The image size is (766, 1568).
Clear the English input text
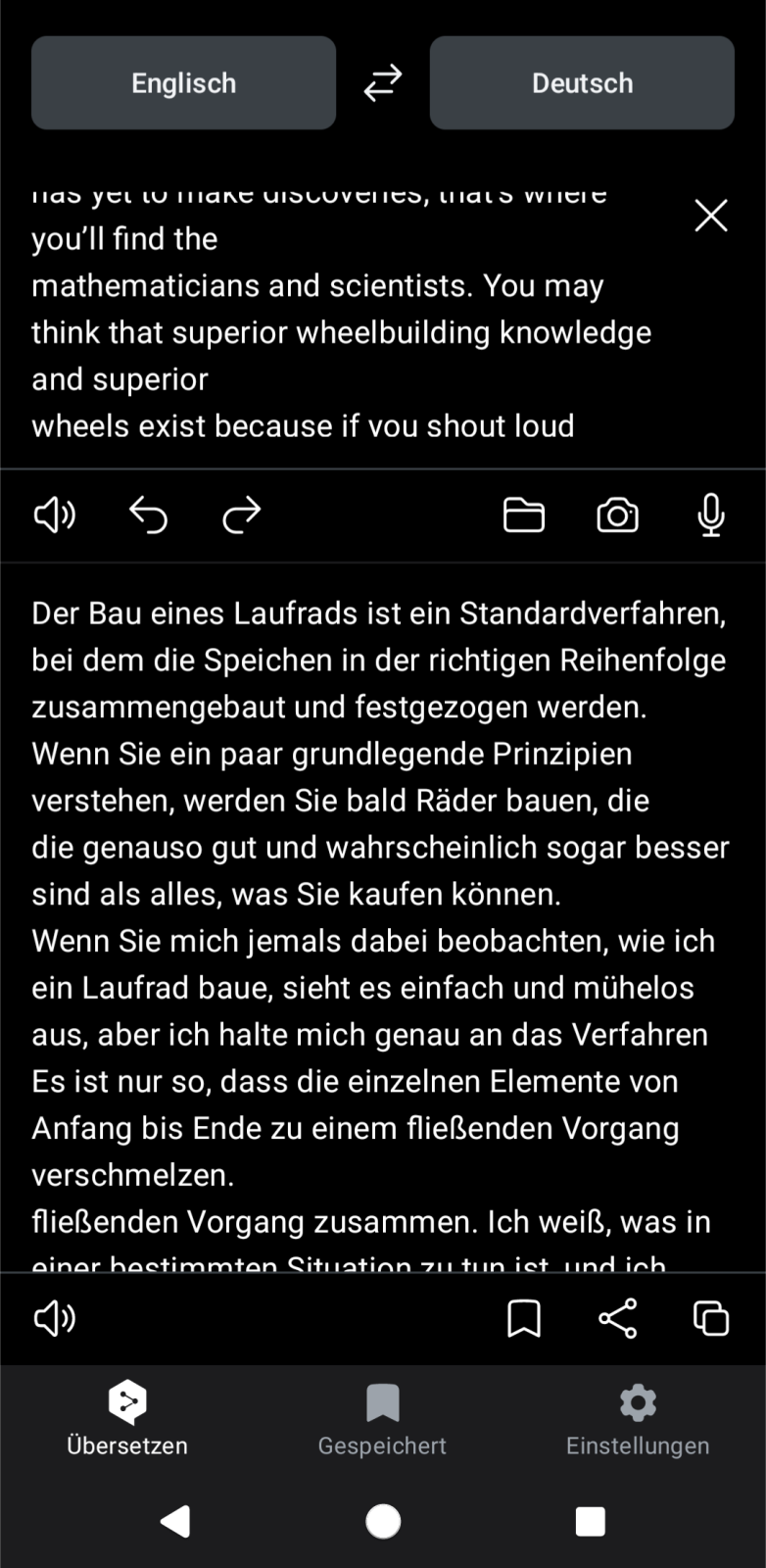(x=711, y=216)
